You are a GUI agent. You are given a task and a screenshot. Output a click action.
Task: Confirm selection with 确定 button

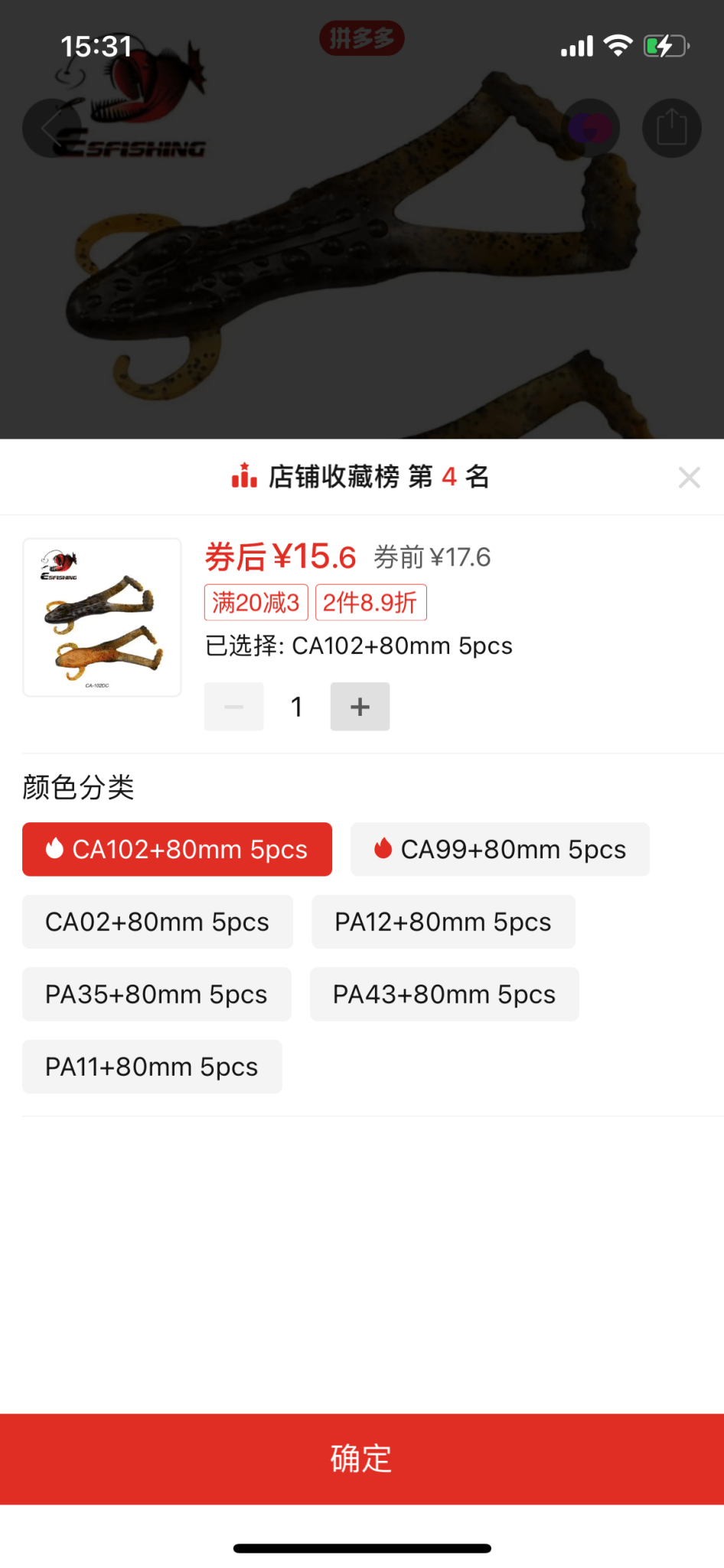point(361,1459)
